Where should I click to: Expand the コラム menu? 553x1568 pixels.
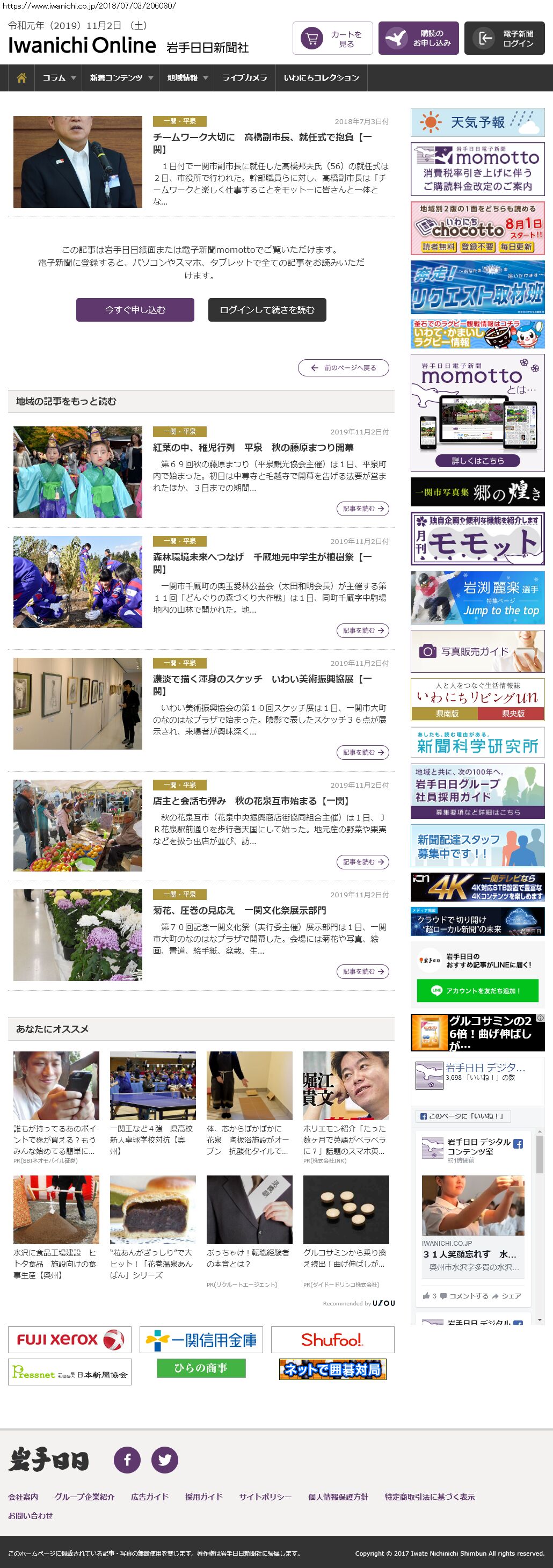59,78
